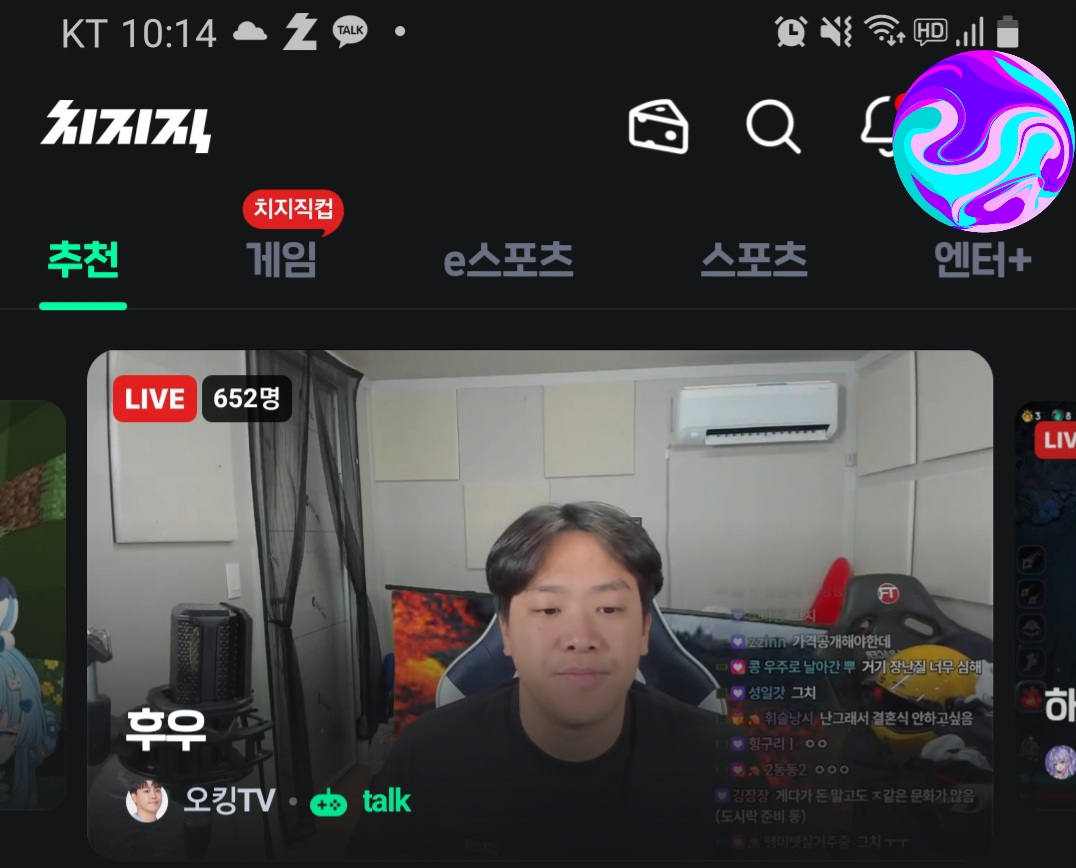The width and height of the screenshot is (1076, 868).
Task: Switch to the 게임 tab
Action: [x=282, y=260]
